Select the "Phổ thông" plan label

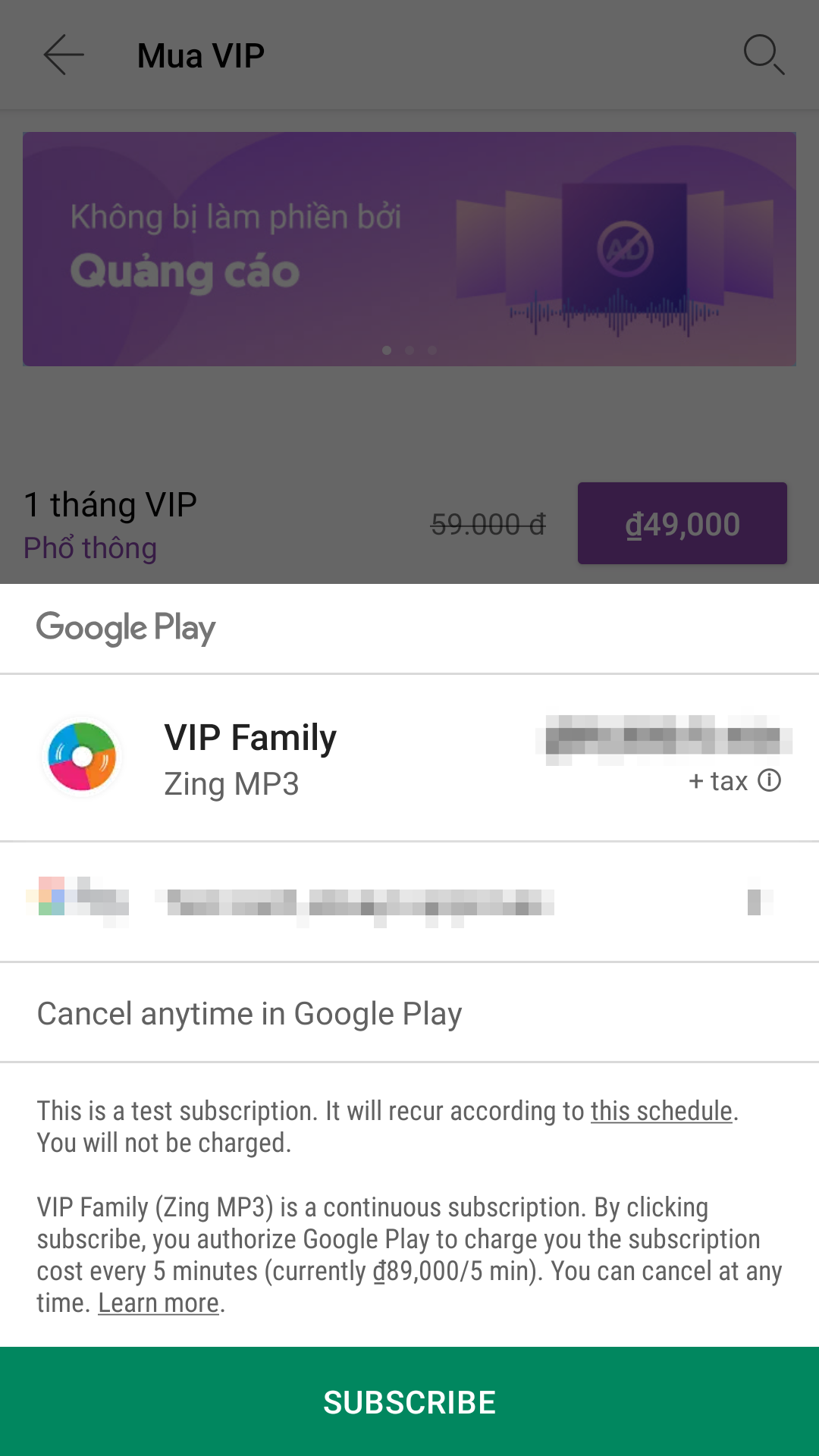(89, 548)
